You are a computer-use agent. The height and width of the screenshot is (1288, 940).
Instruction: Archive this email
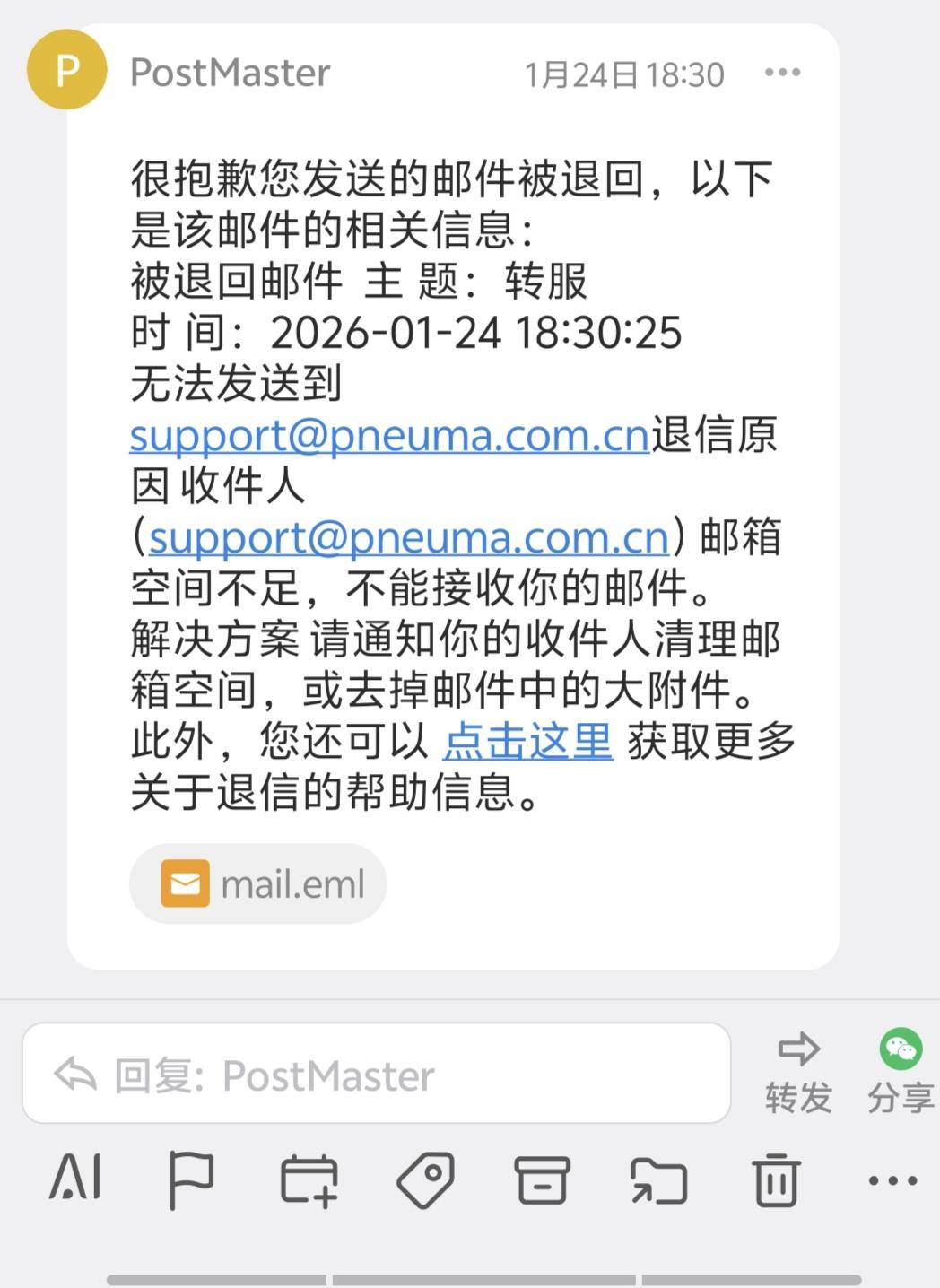[542, 1179]
